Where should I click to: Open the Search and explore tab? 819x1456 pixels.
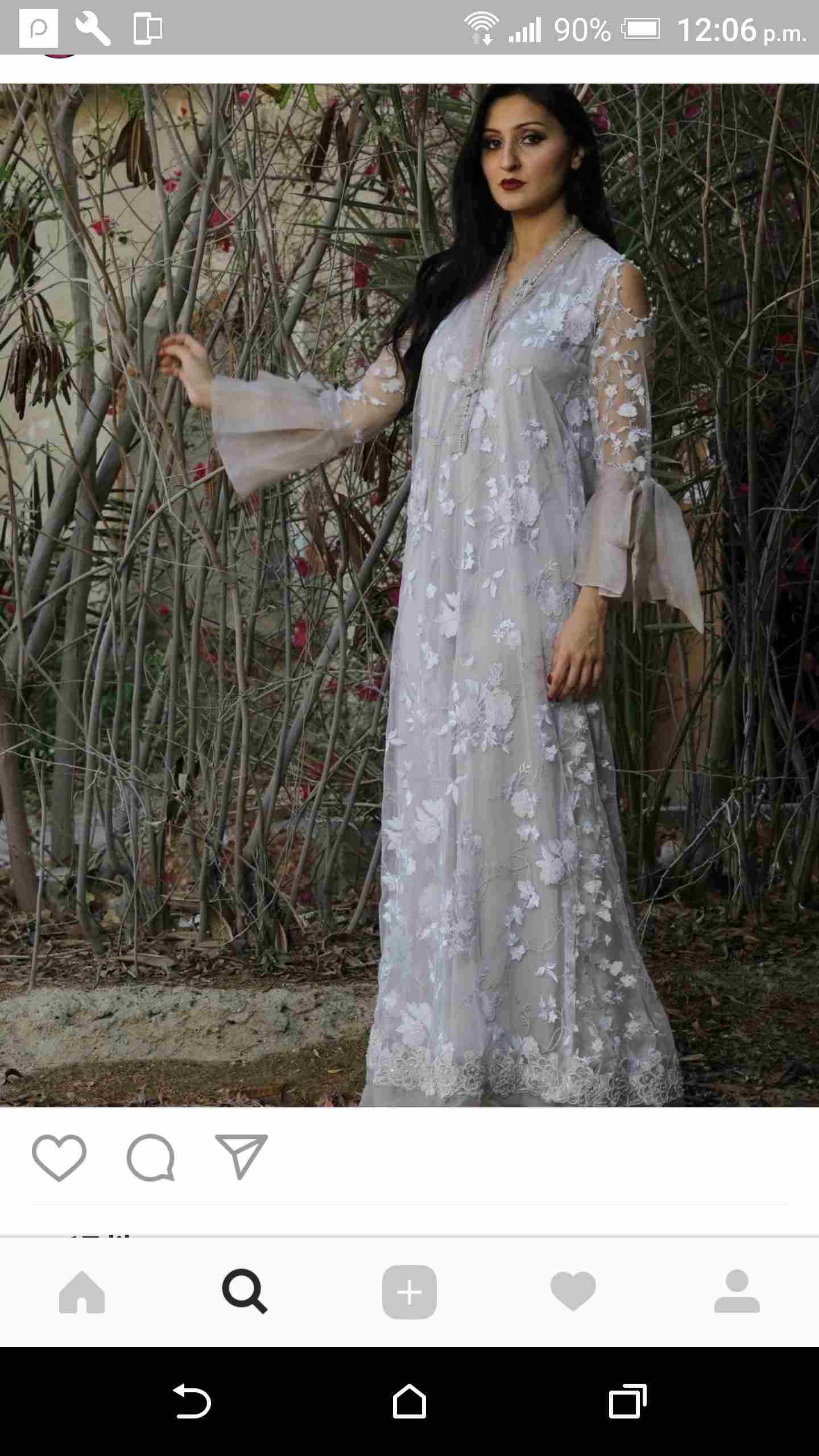[245, 1292]
